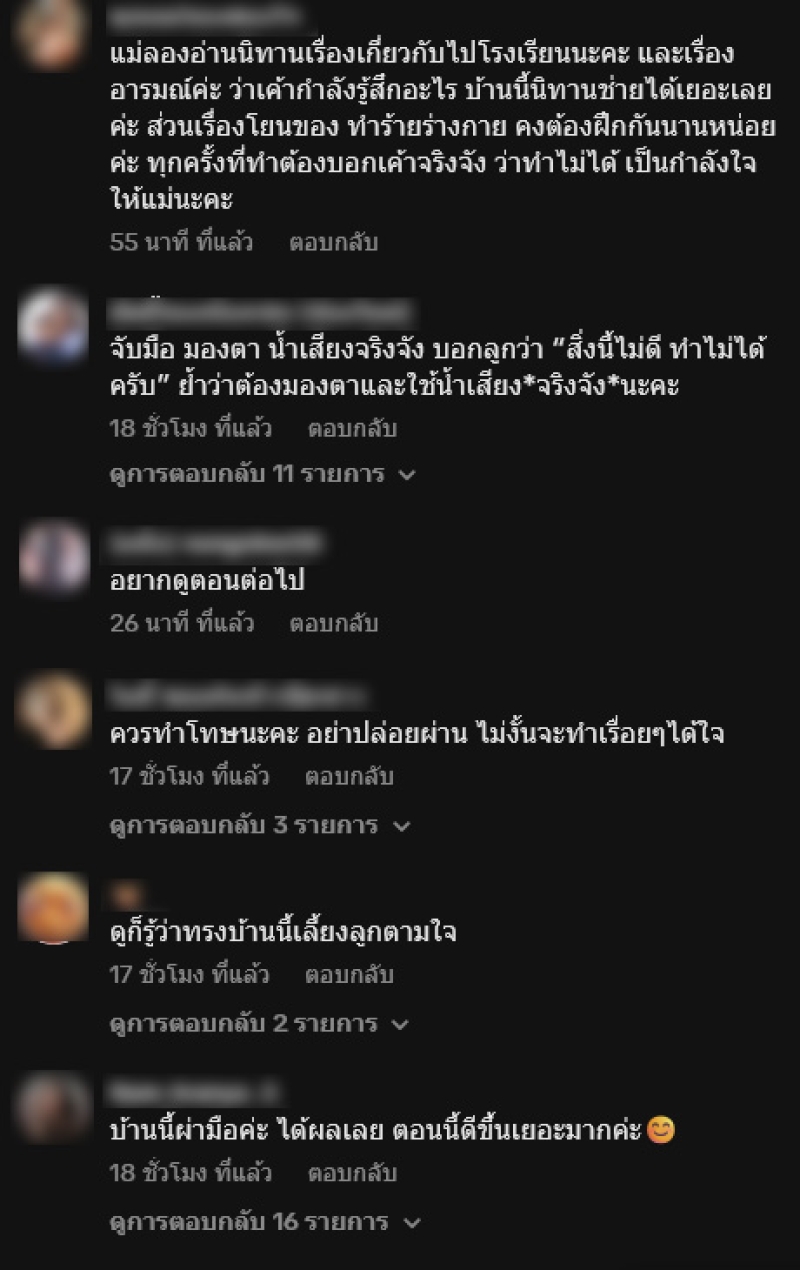Reply to comment 'ดูก็รู้ว่าทรงบ้านนี้เลี้ยงลูกตามใจ'
Image resolution: width=800 pixels, height=1270 pixels.
pos(349,974)
